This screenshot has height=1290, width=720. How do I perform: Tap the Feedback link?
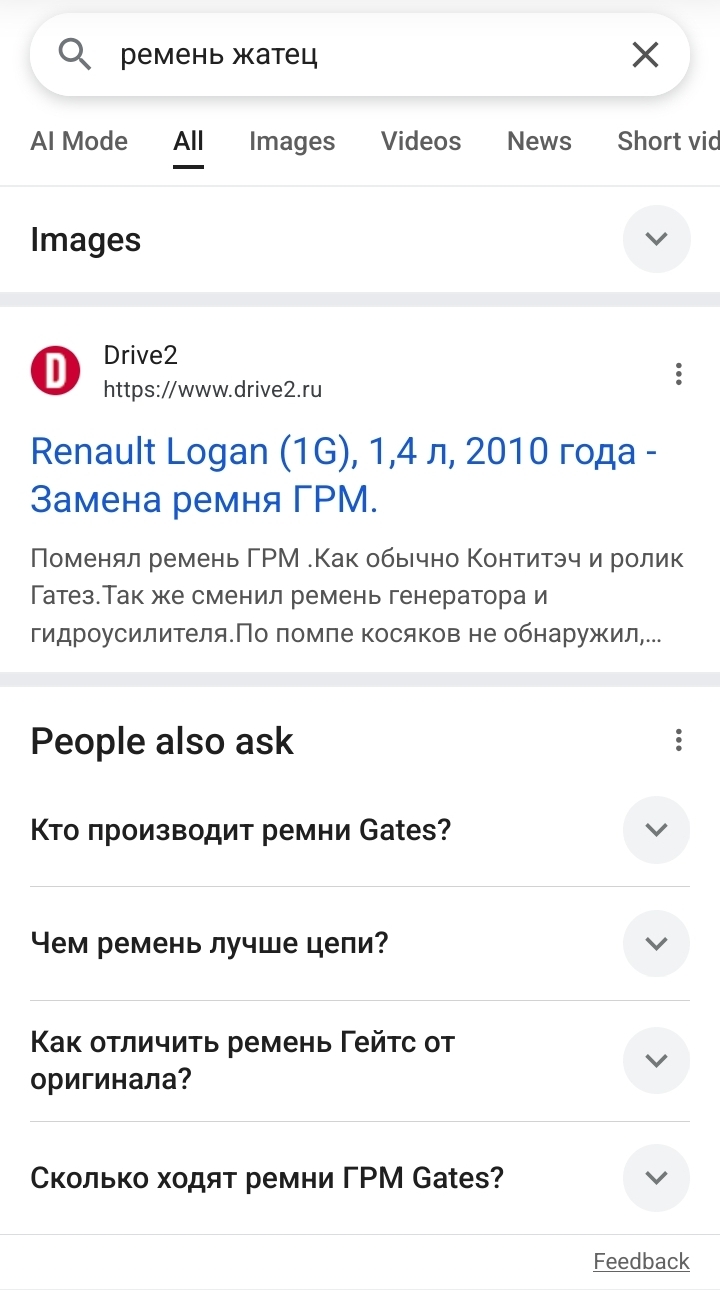click(641, 1261)
